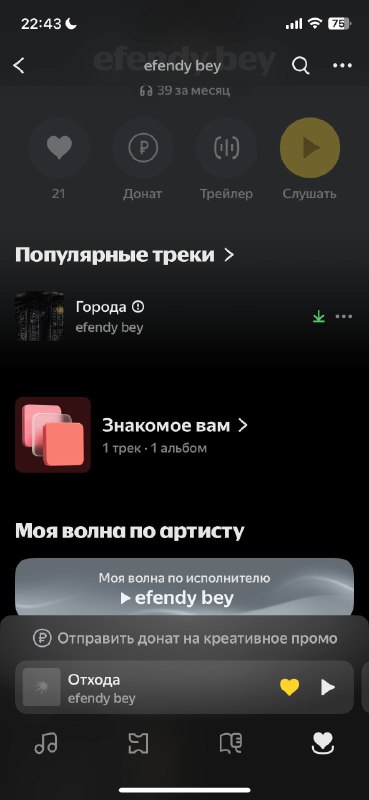The width and height of the screenshot is (369, 800).
Task: Open the collection heart tab
Action: [323, 744]
